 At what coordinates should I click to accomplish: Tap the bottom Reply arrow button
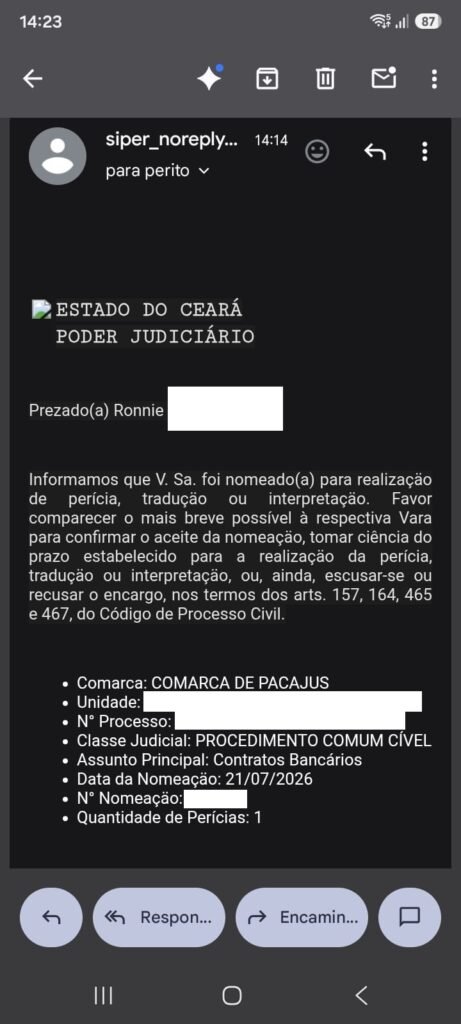[52, 918]
